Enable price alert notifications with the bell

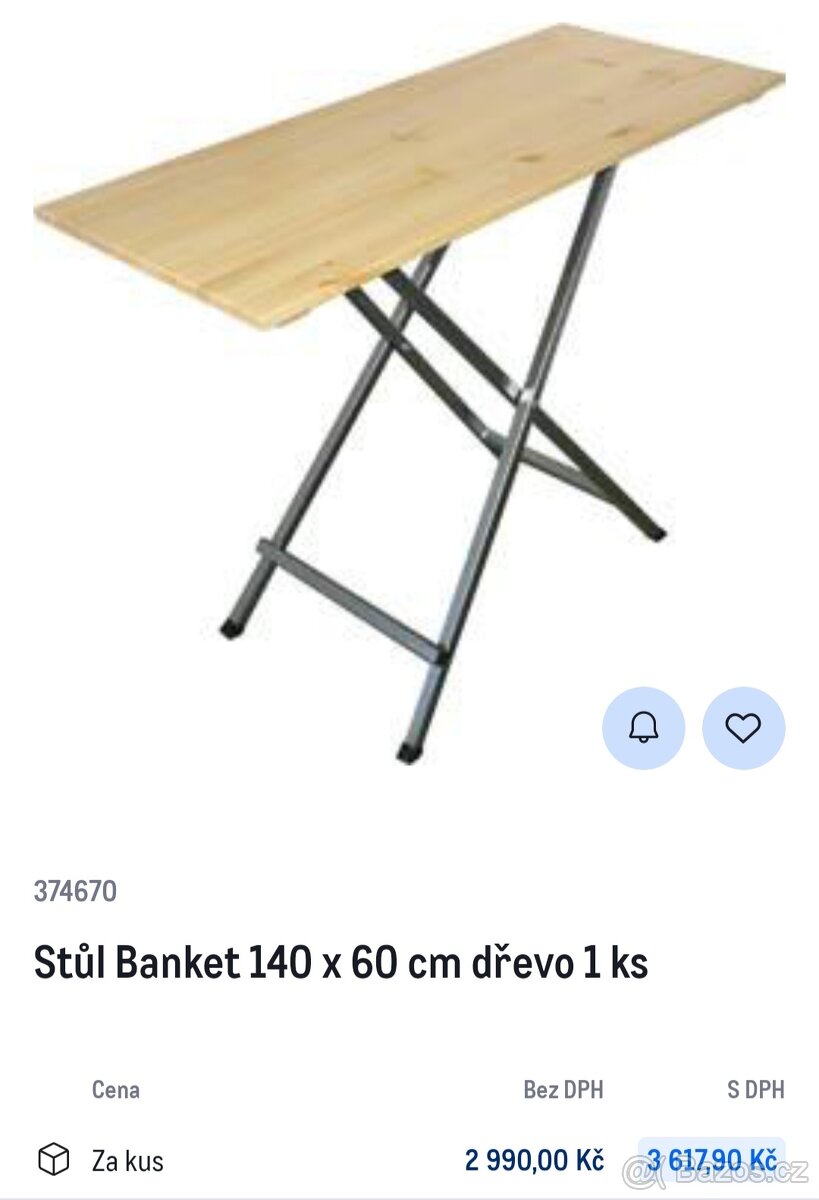pyautogui.click(x=644, y=727)
